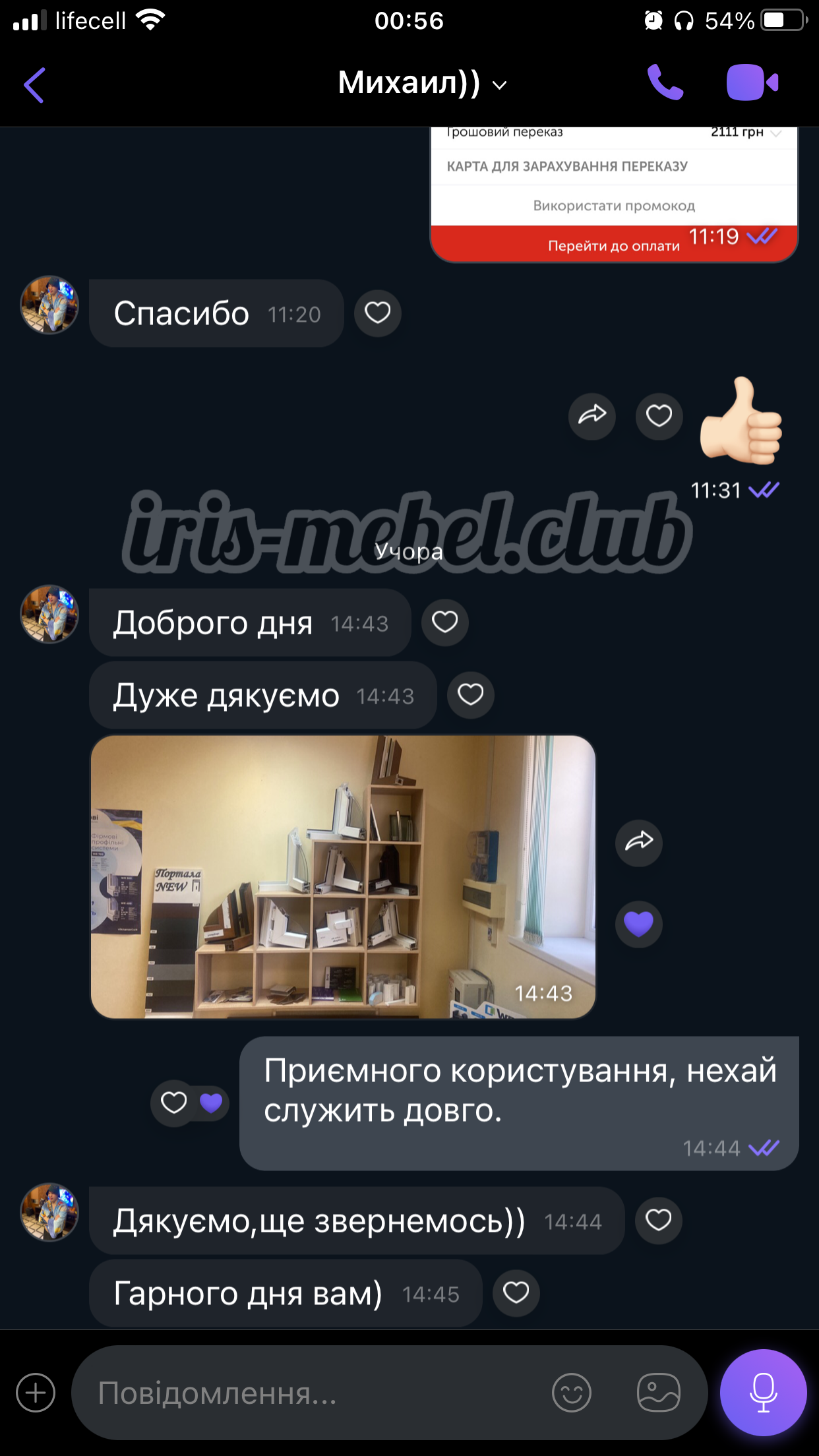819x1456 pixels.
Task: Like the thumbs-up sticker message
Action: coord(659,416)
